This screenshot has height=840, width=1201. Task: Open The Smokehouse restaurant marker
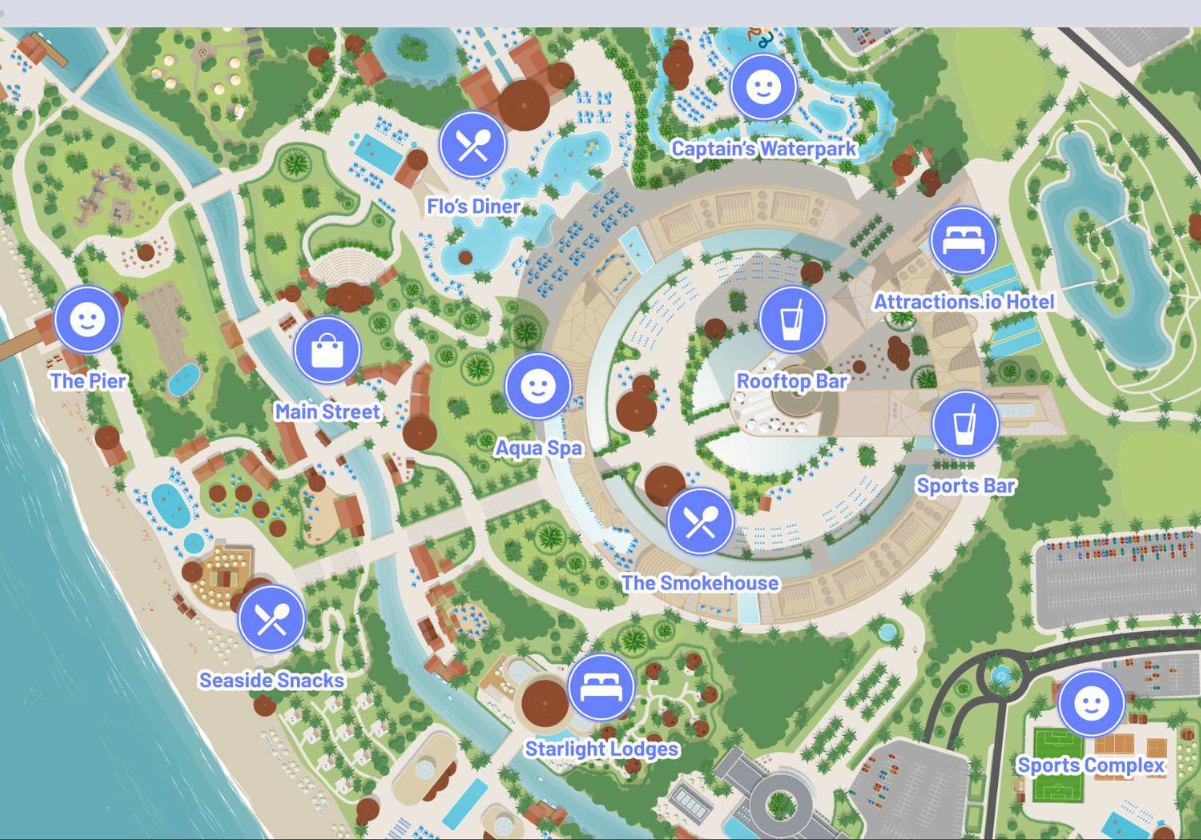click(700, 521)
